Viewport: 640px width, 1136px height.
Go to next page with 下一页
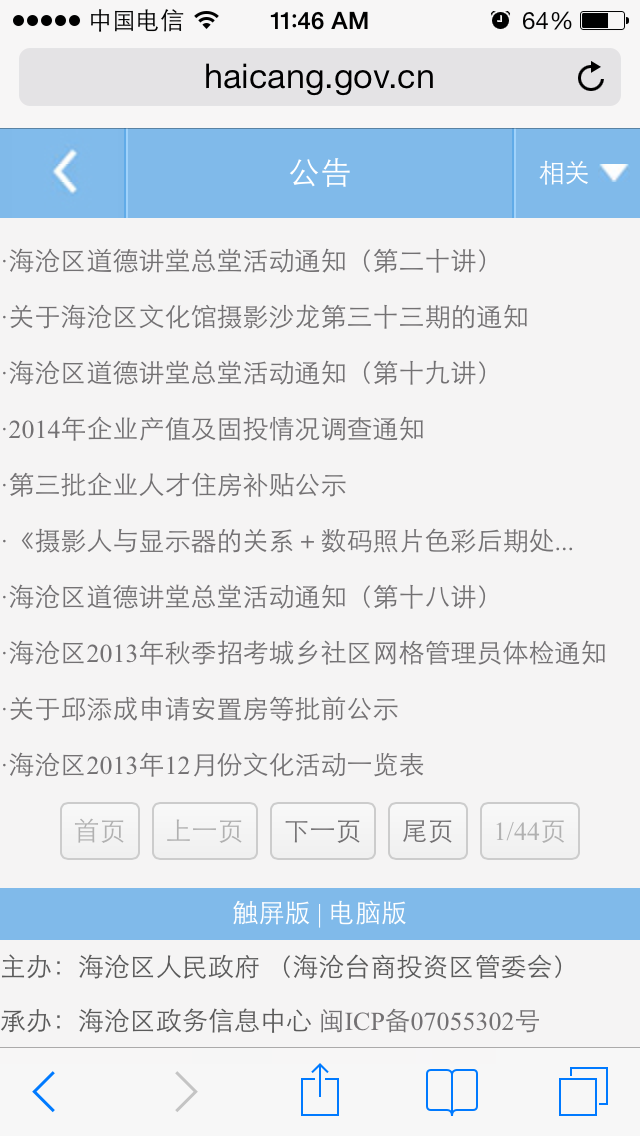coord(322,831)
